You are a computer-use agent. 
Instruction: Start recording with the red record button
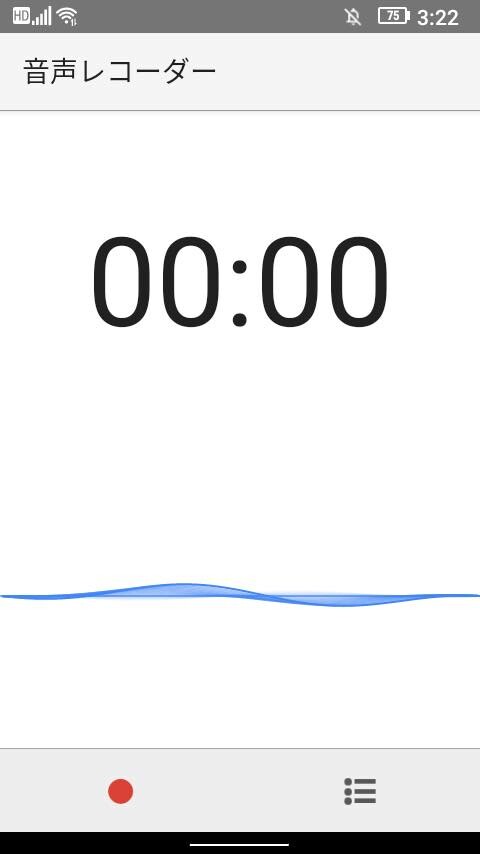120,791
